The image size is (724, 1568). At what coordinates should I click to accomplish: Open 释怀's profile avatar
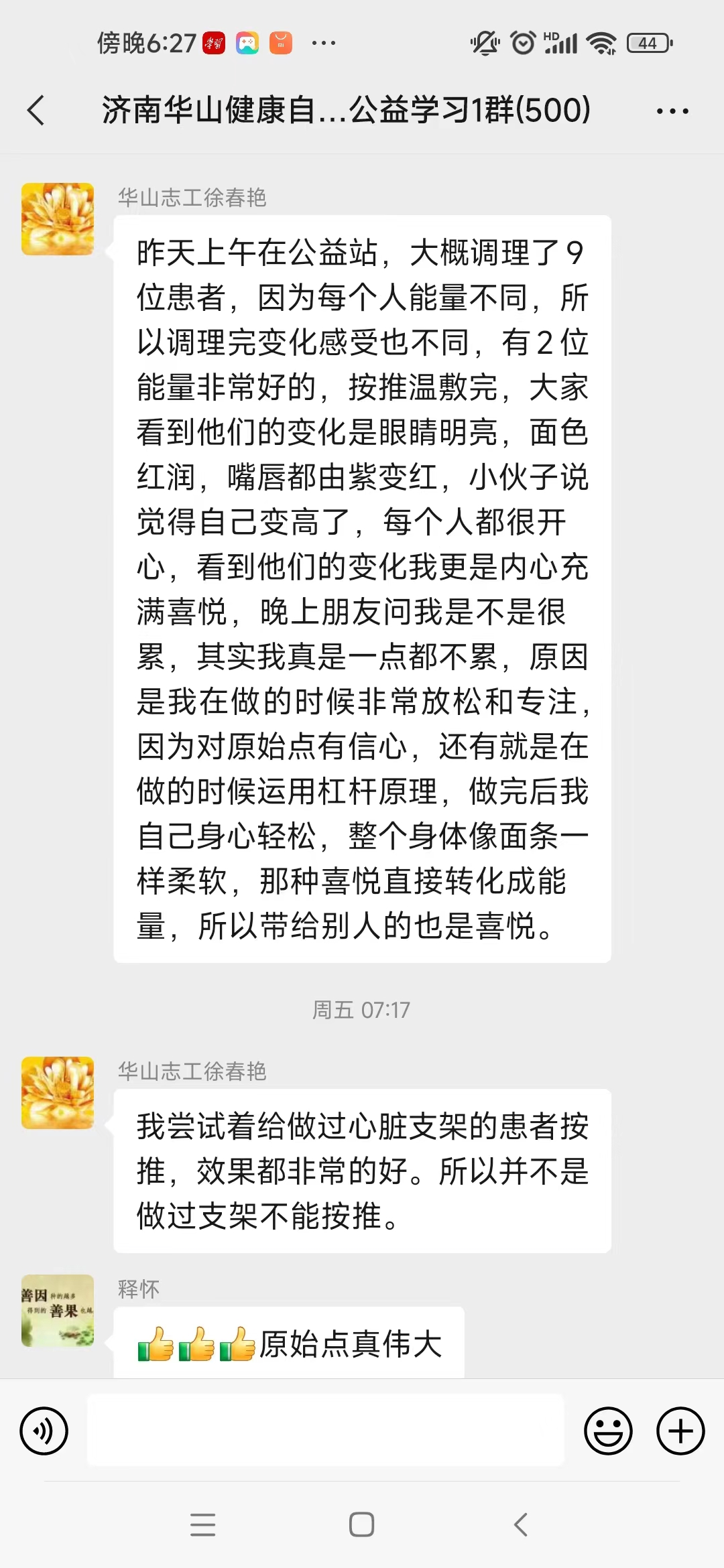pyautogui.click(x=58, y=1311)
